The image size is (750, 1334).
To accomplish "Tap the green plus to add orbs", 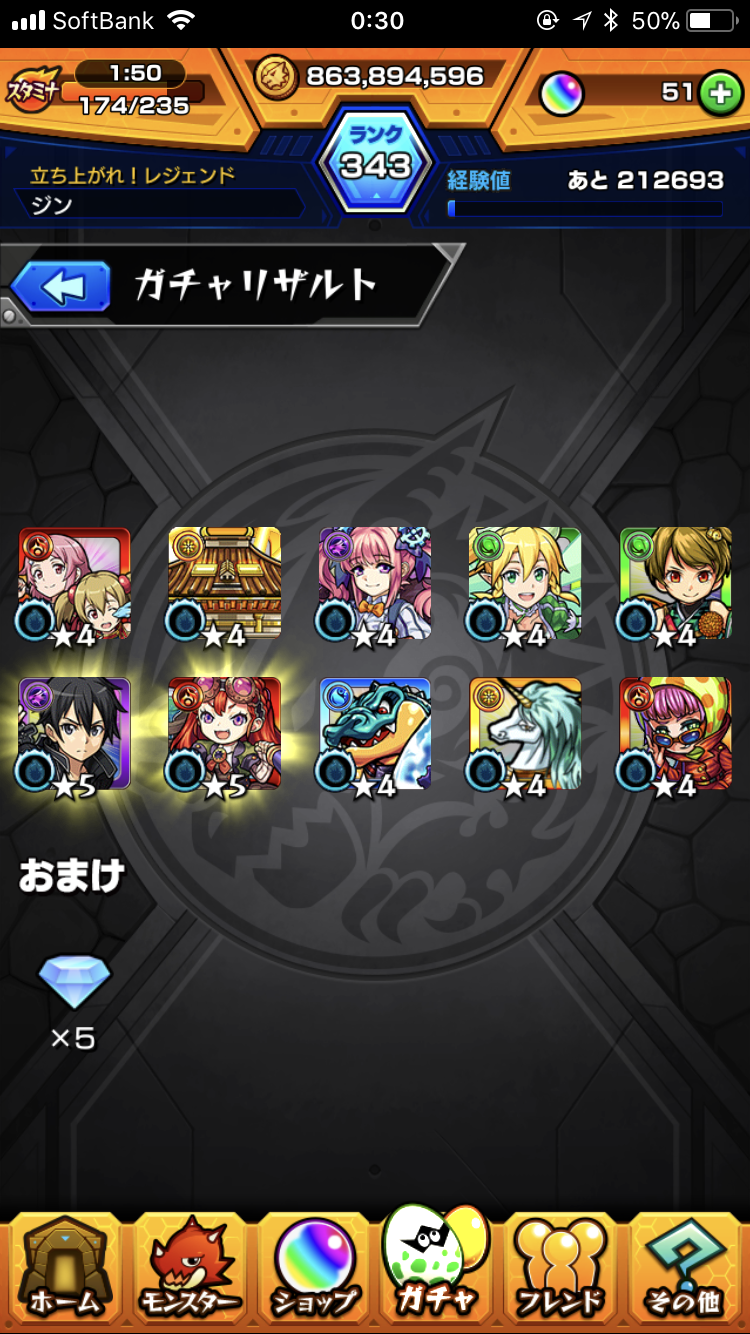I will pyautogui.click(x=718, y=93).
